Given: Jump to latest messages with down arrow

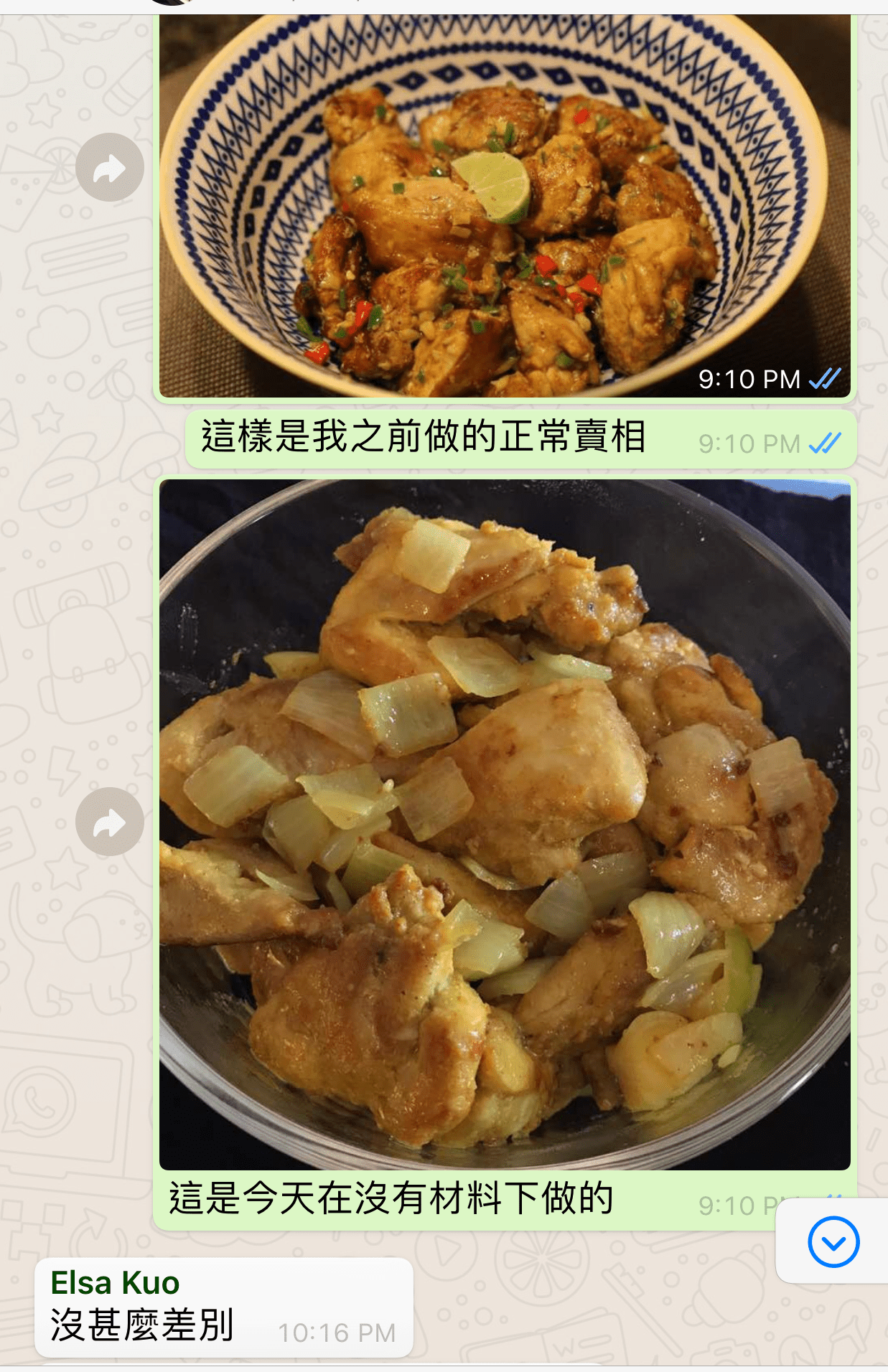Looking at the screenshot, I should [x=833, y=1242].
